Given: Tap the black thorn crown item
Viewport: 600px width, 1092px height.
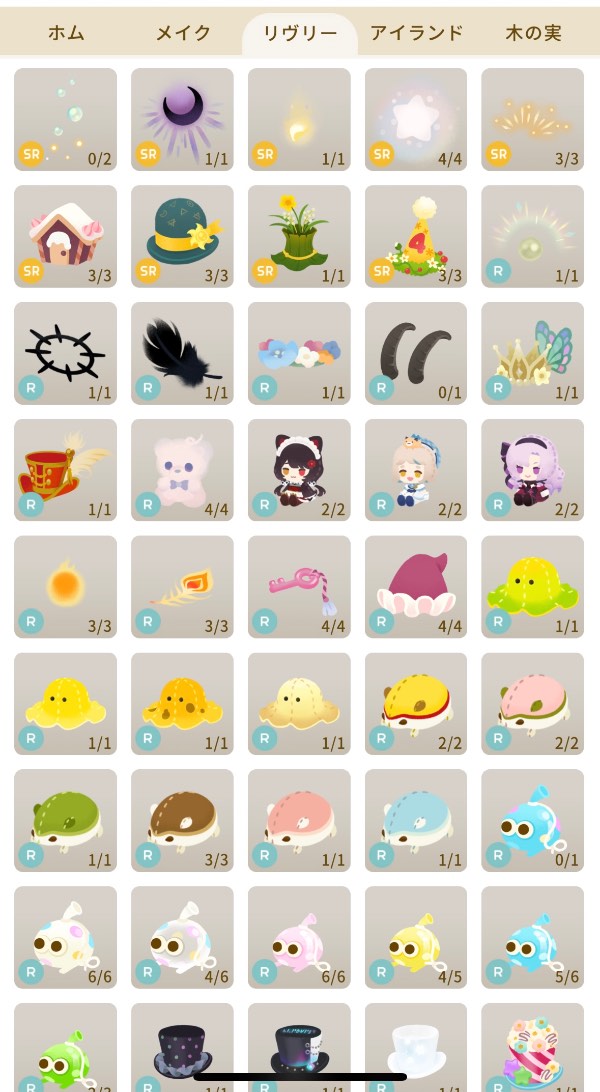Looking at the screenshot, I should (x=65, y=353).
